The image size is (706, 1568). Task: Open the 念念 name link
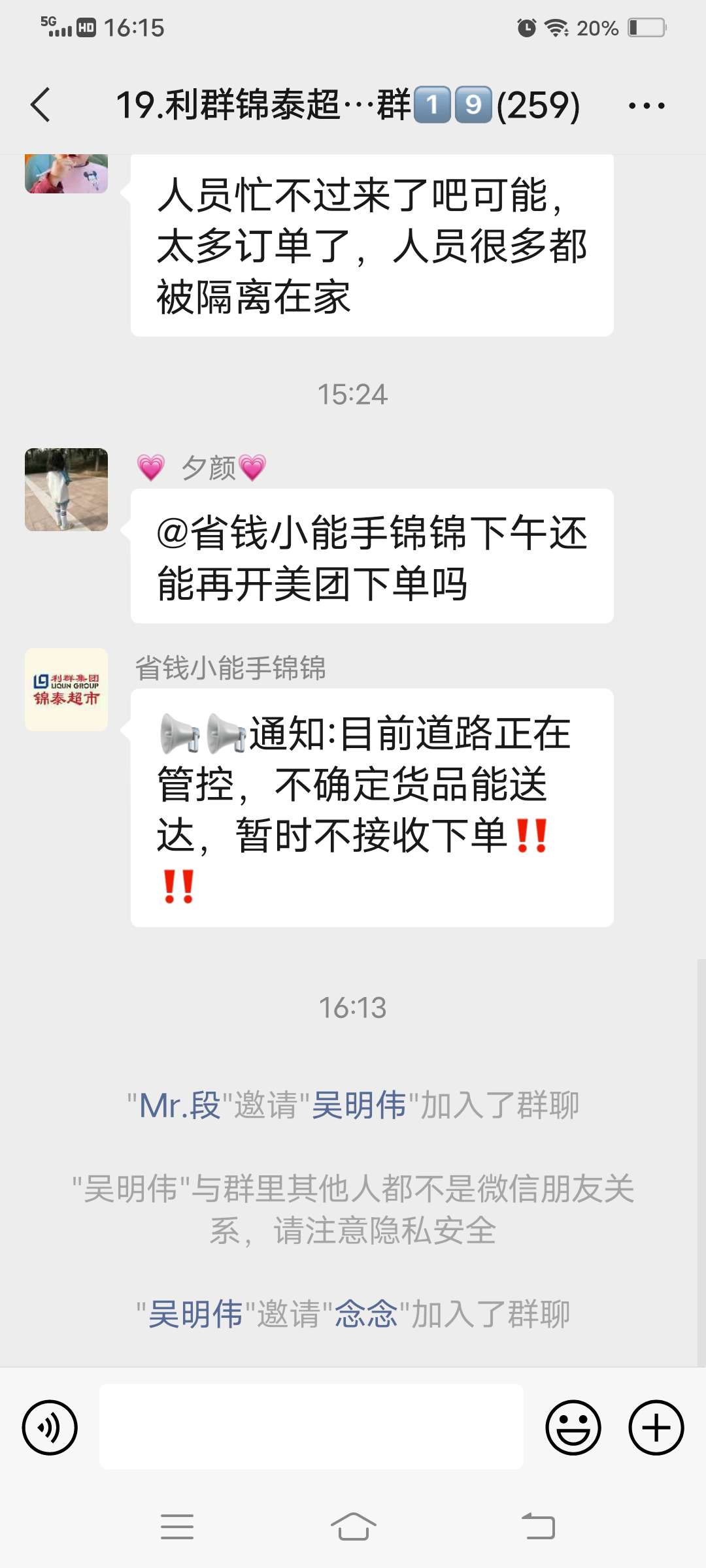point(366,1314)
